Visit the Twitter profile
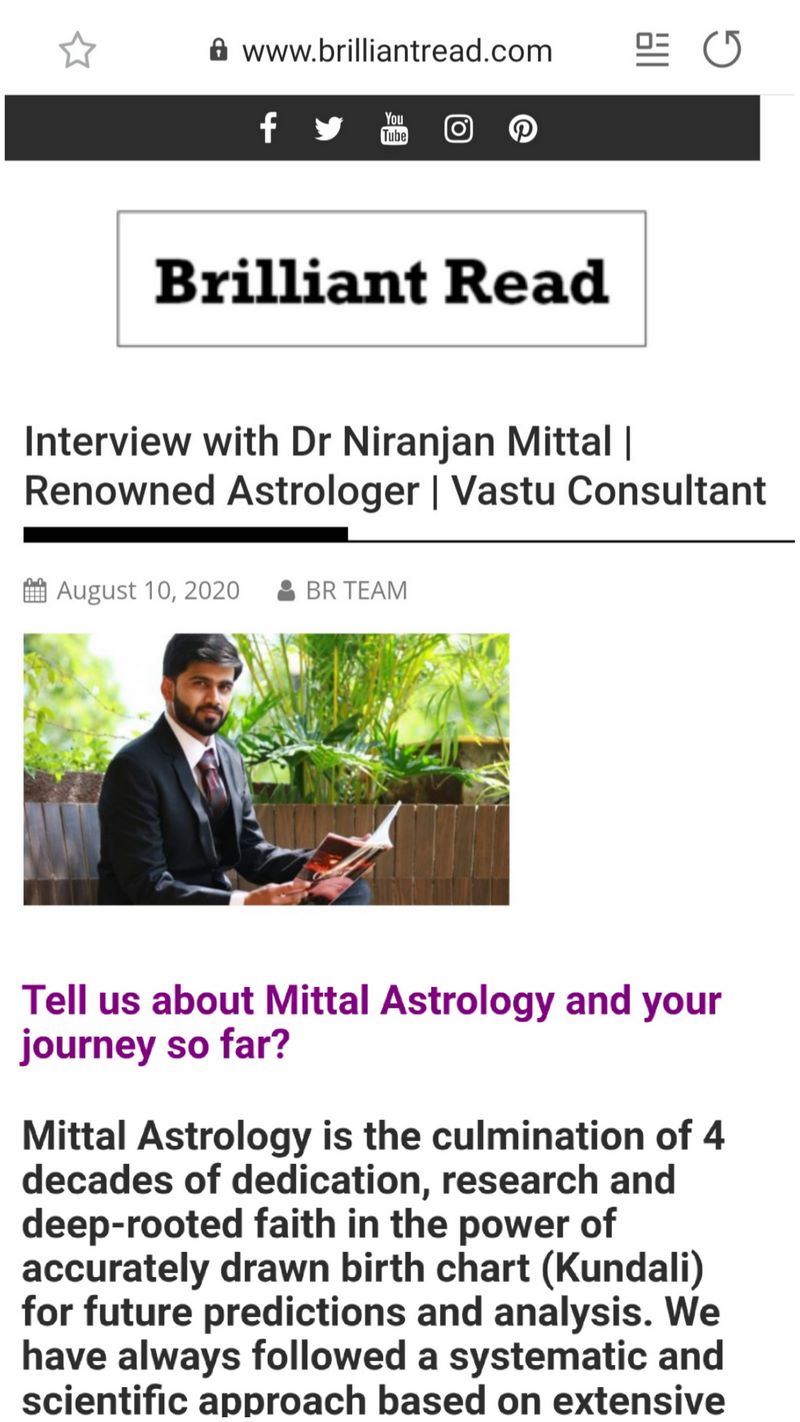The image size is (800, 1422). coord(329,128)
